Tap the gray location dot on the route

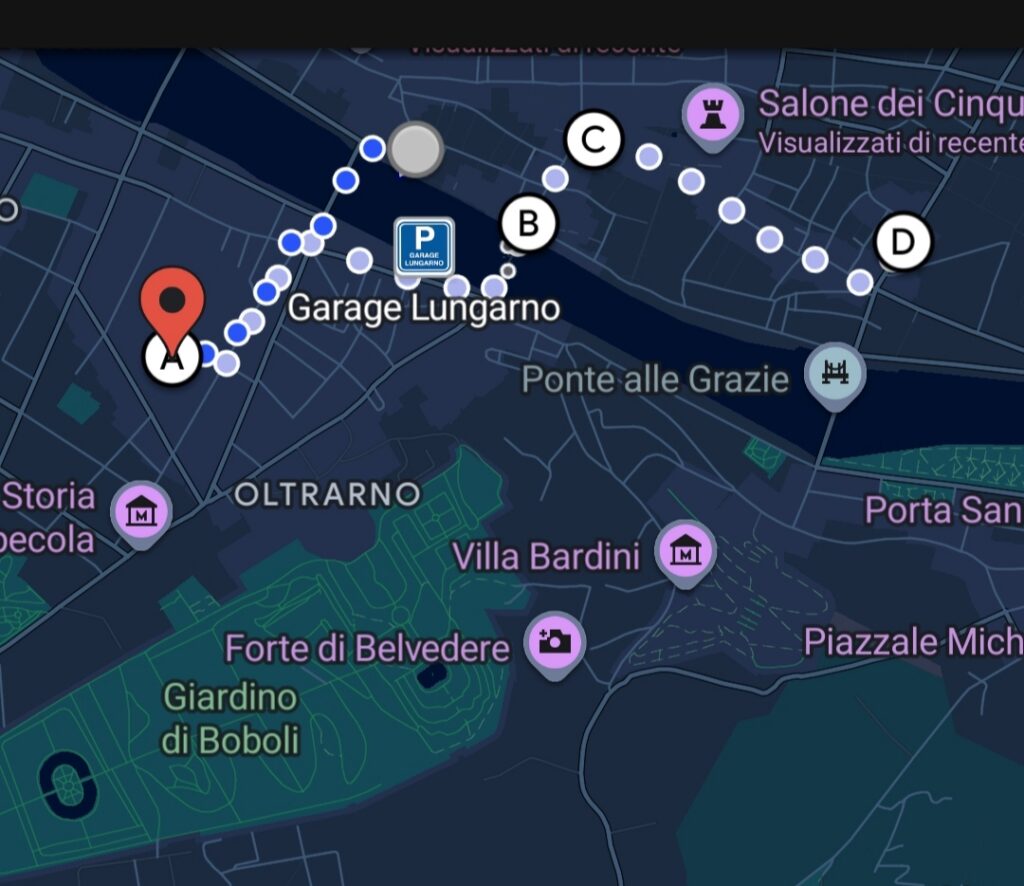(x=415, y=150)
